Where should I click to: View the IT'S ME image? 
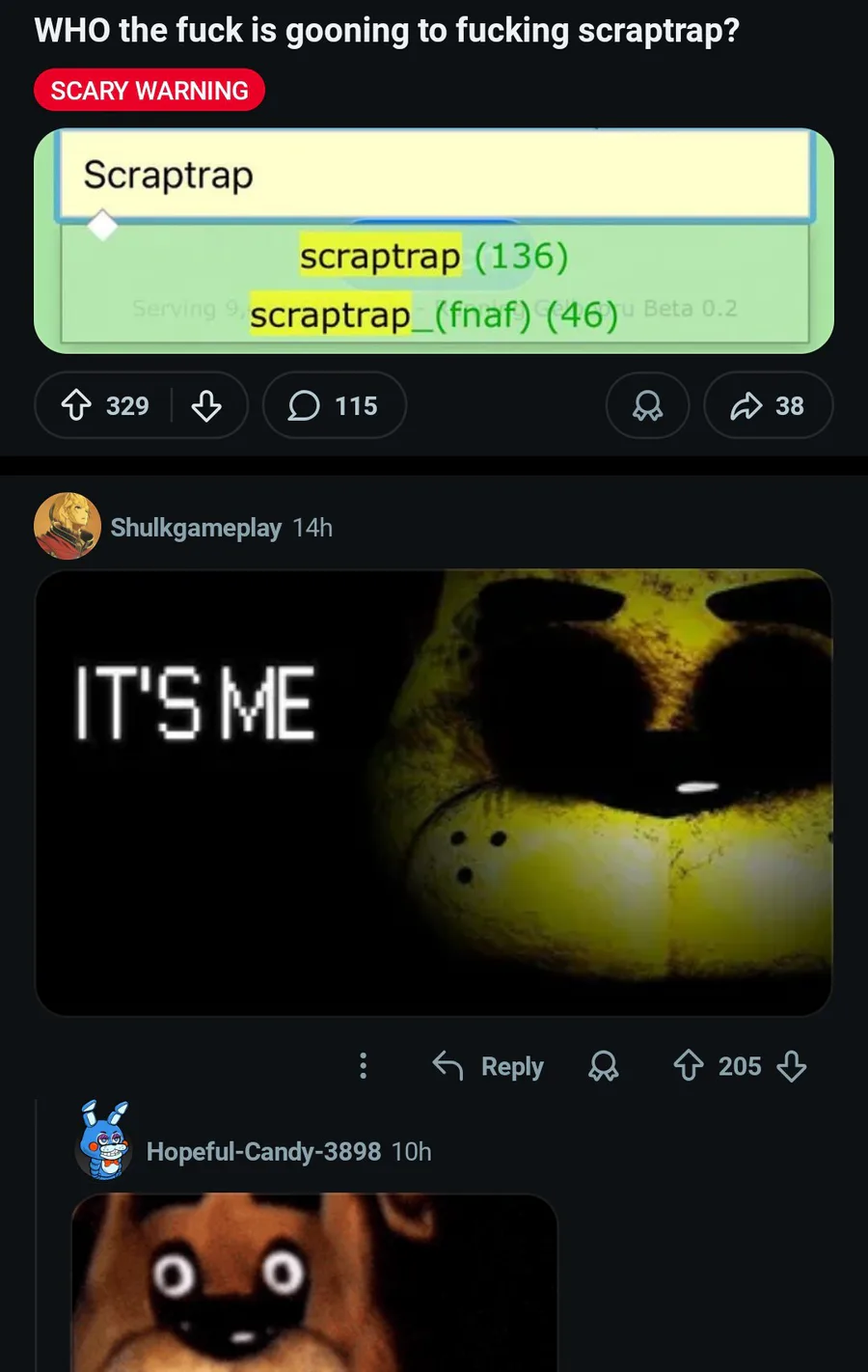click(434, 792)
